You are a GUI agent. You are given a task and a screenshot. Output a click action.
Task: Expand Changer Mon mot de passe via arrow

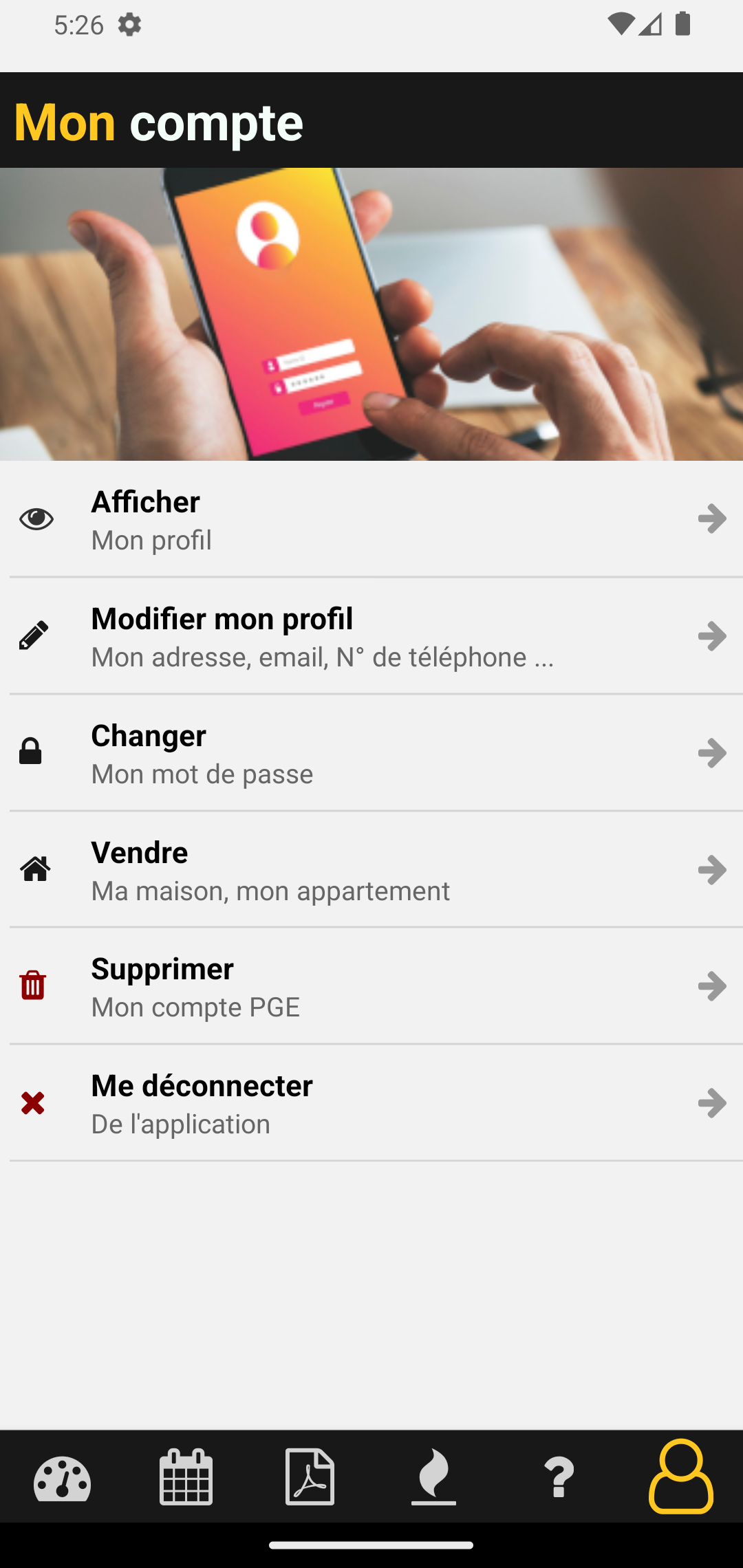pyautogui.click(x=712, y=752)
